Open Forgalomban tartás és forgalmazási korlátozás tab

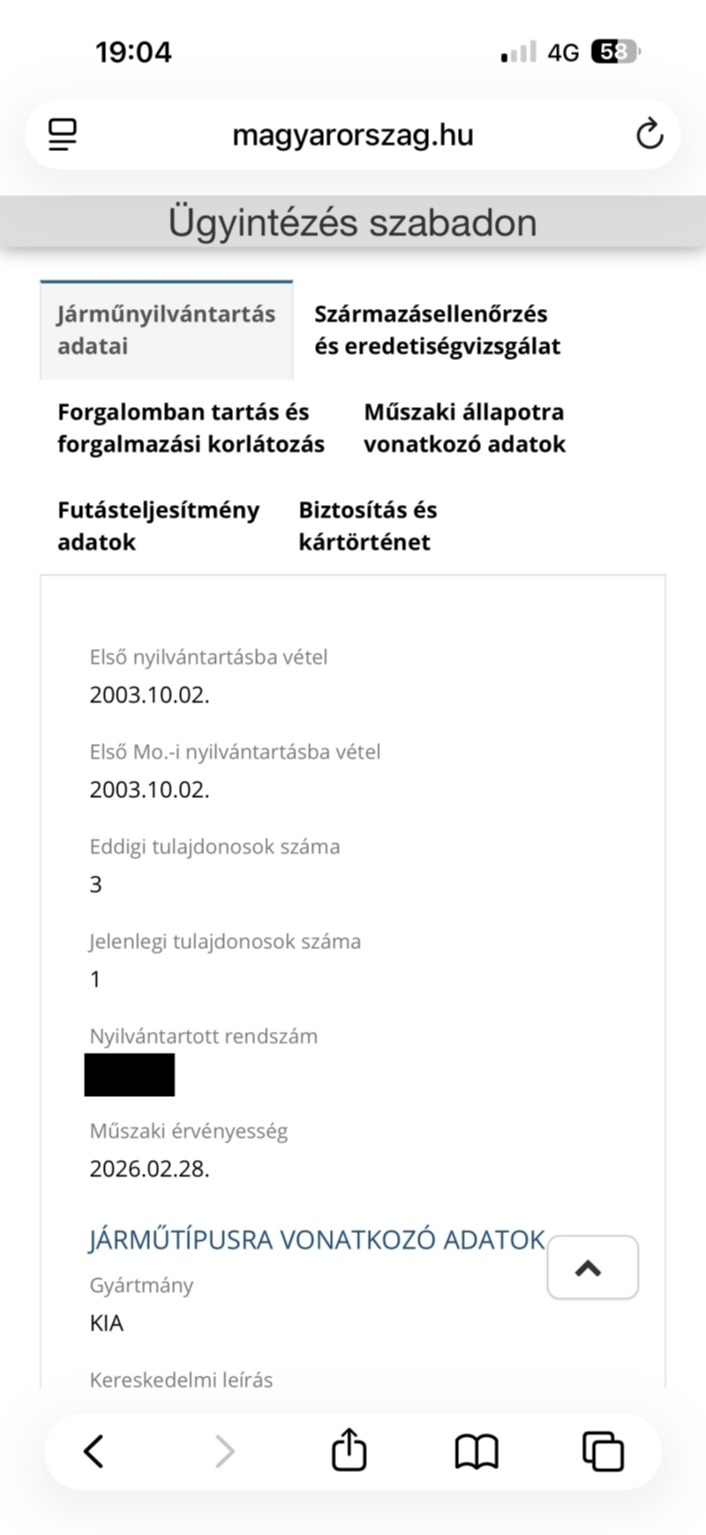(x=191, y=428)
